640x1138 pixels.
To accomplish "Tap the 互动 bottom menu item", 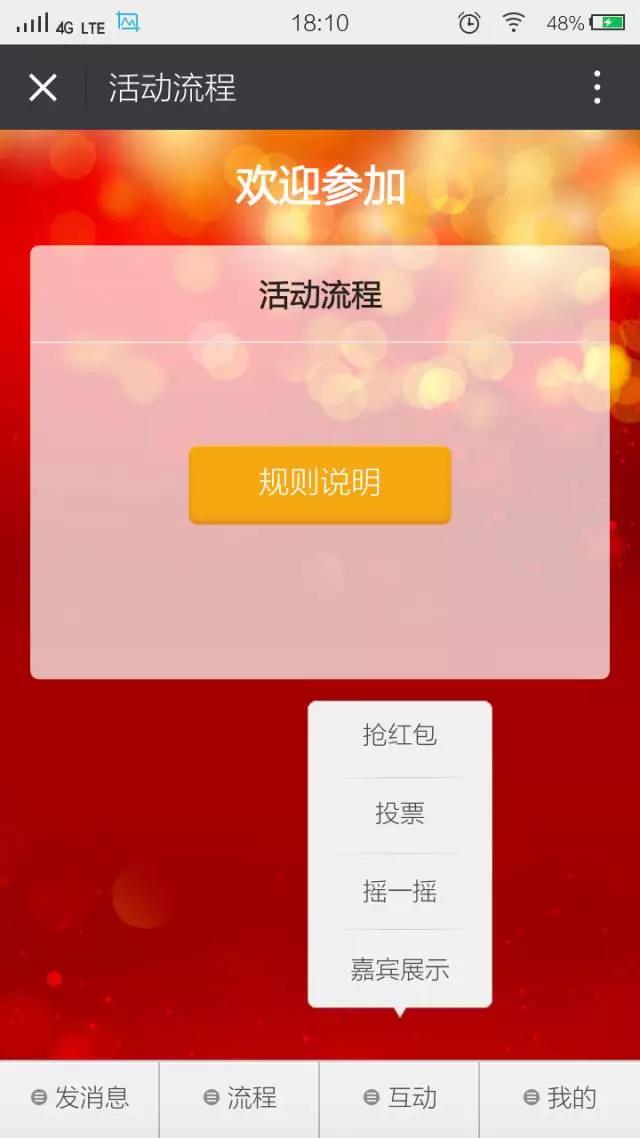I will coord(400,1098).
